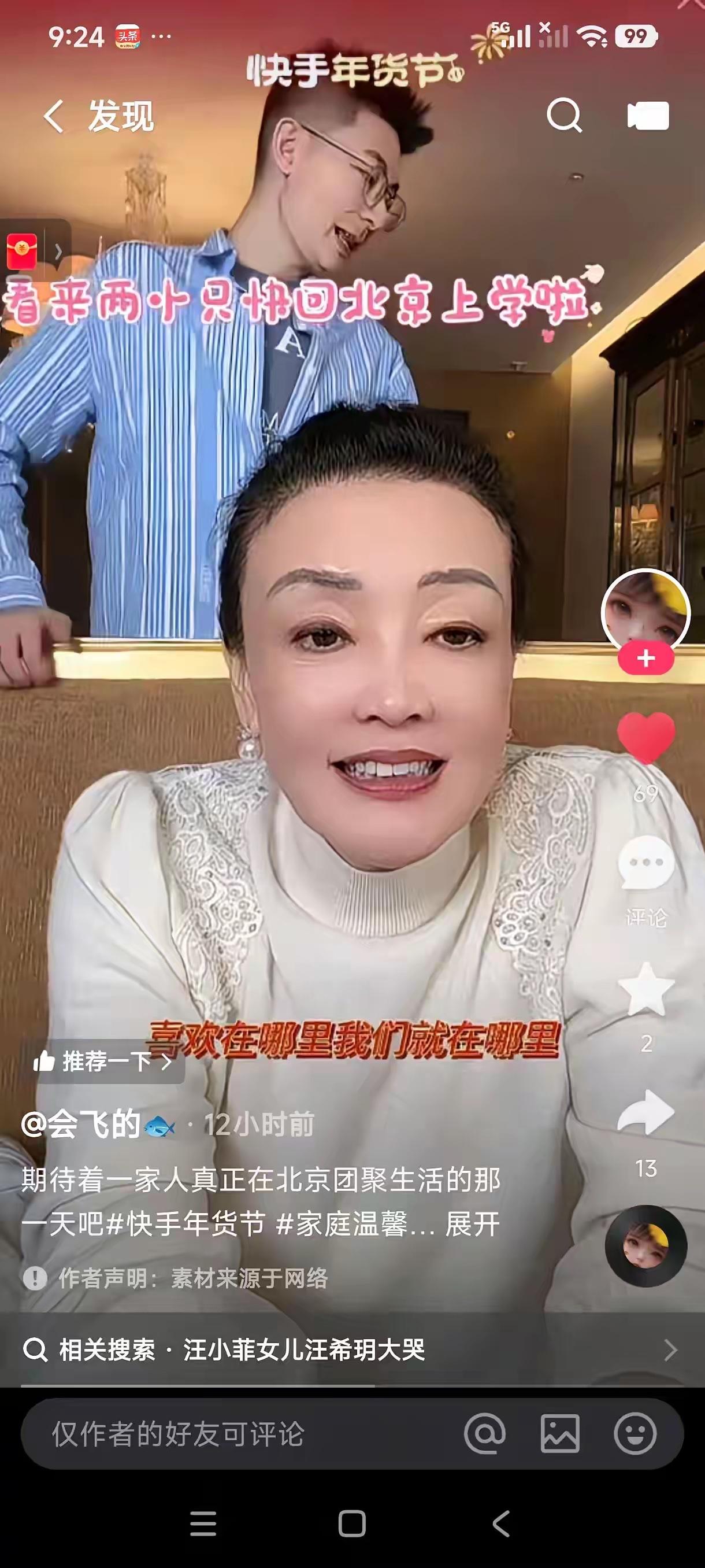Open the search magnifier icon
Image resolution: width=705 pixels, height=1568 pixels.
[565, 114]
